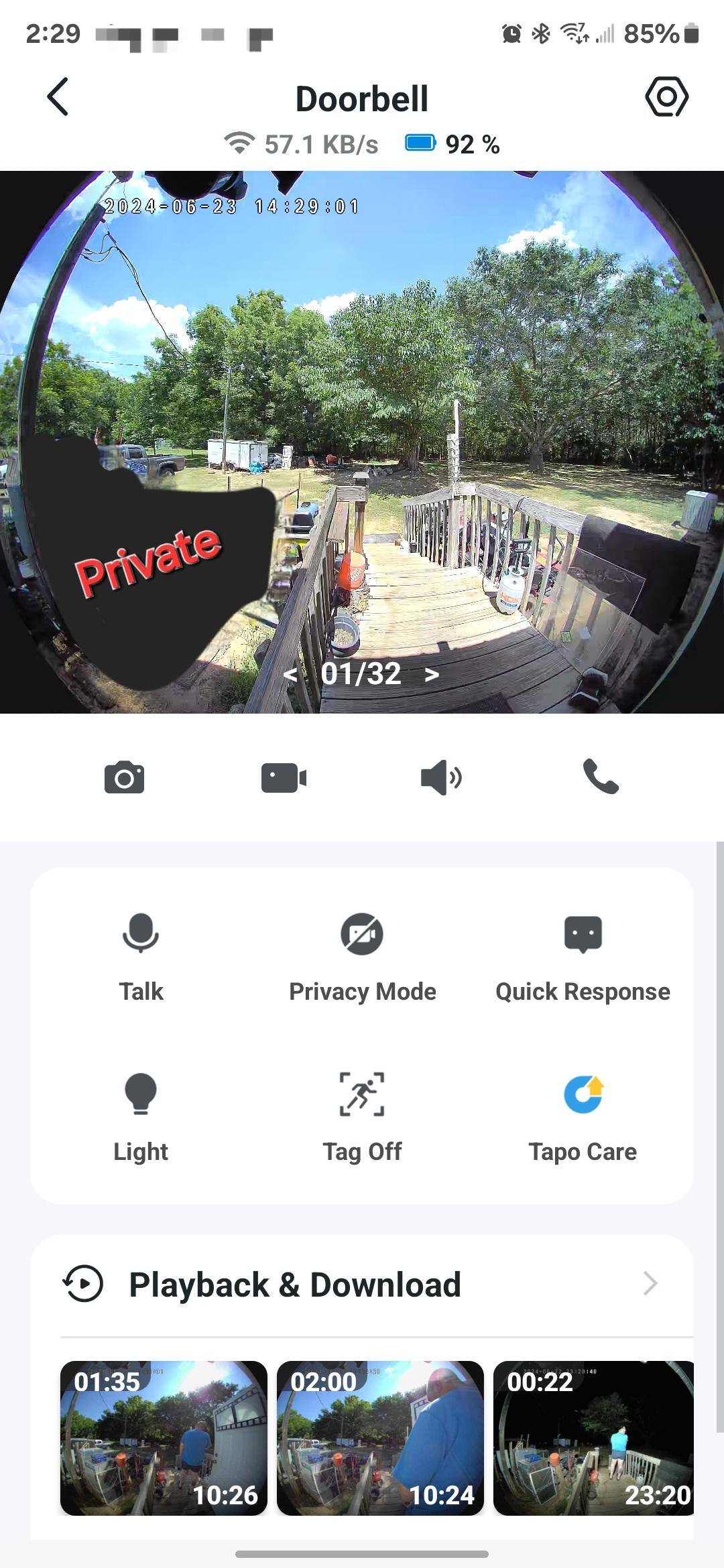The width and height of the screenshot is (724, 1568).
Task: Start recording the live video
Action: (x=284, y=777)
